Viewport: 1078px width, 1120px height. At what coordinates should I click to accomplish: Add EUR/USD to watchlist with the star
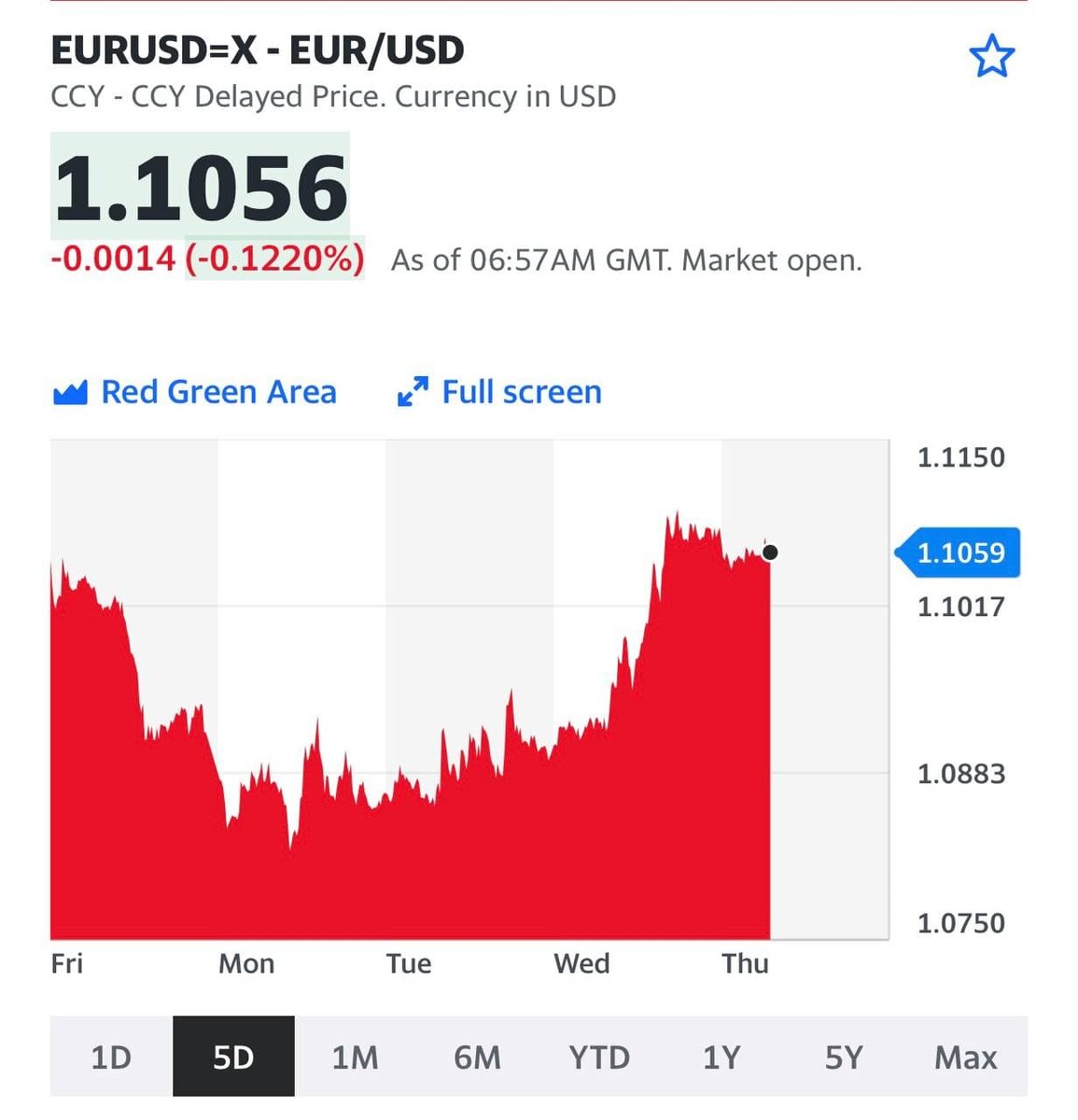pos(991,56)
